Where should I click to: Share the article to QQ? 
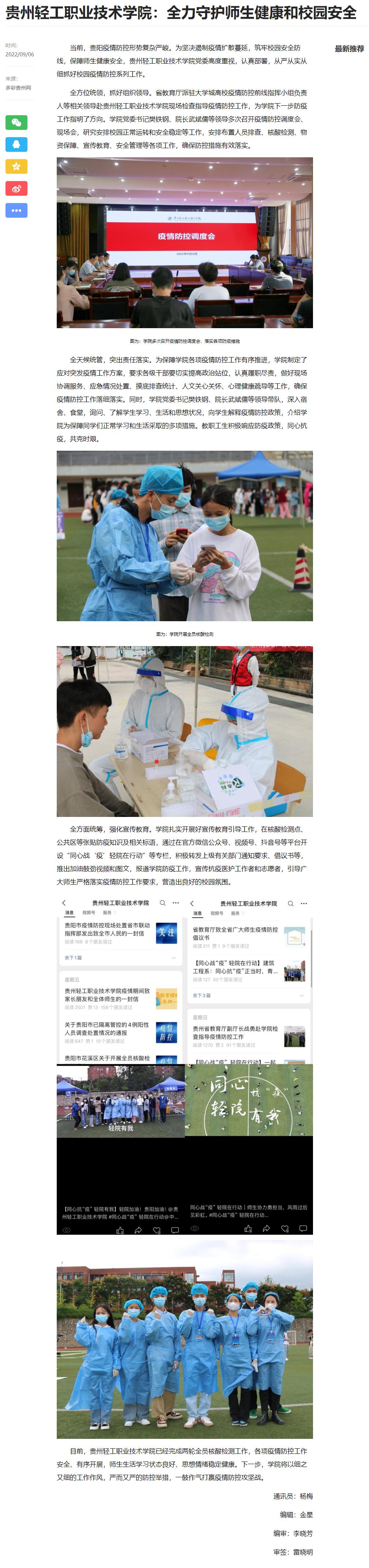[x=16, y=145]
